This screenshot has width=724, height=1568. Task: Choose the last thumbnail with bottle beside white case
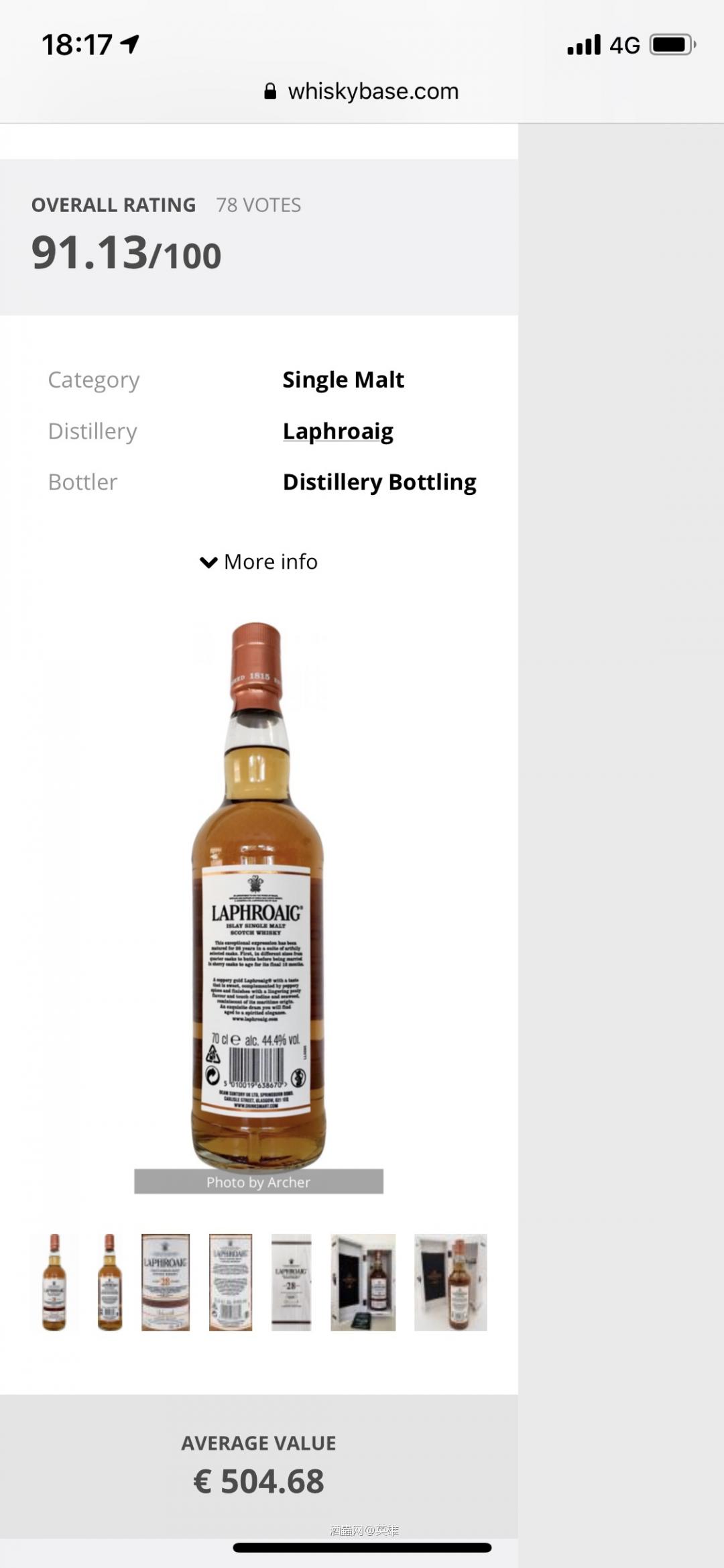pyautogui.click(x=450, y=1282)
